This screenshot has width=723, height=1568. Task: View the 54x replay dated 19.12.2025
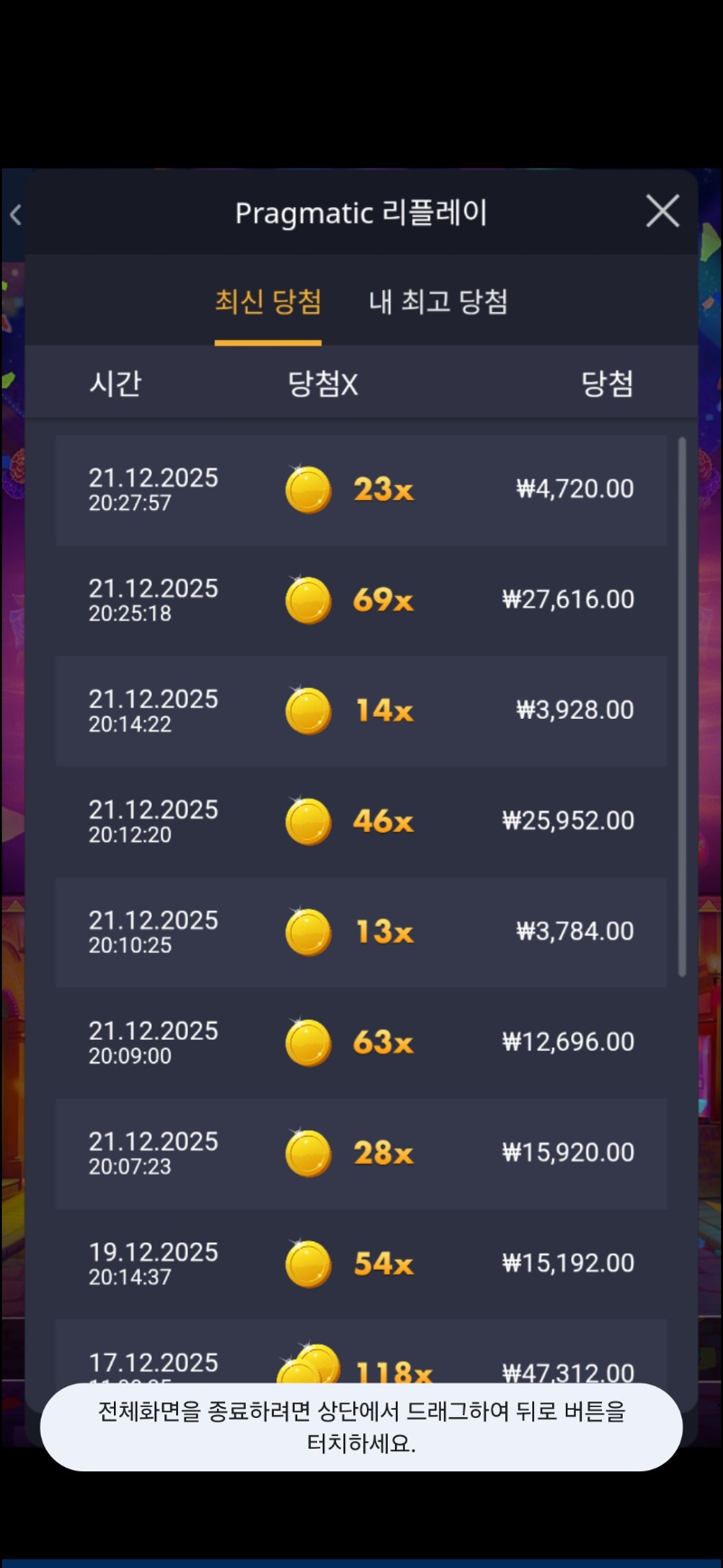click(x=361, y=1263)
